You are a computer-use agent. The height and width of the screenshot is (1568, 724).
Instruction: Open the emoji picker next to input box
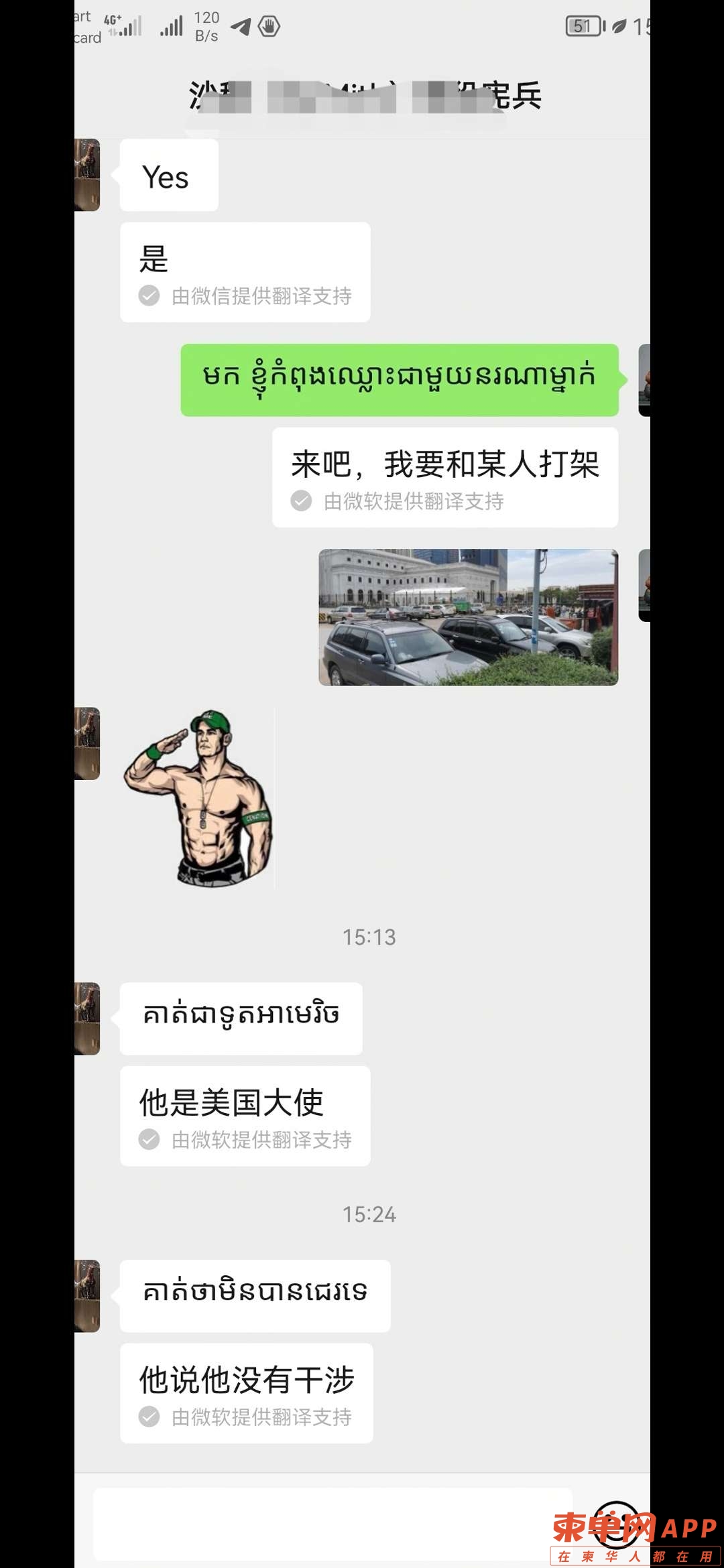point(615,1523)
